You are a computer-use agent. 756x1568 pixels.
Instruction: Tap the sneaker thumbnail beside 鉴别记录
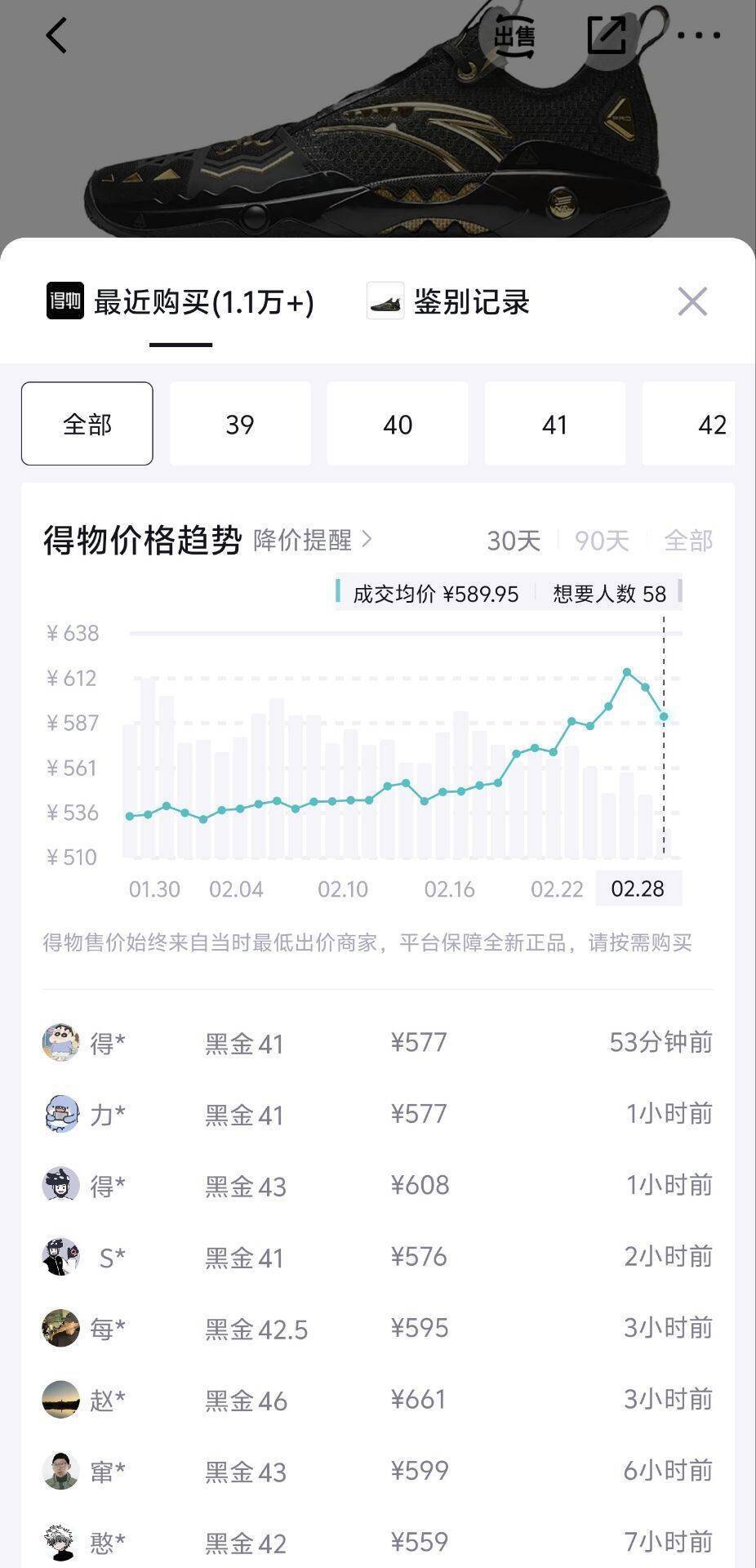point(386,301)
